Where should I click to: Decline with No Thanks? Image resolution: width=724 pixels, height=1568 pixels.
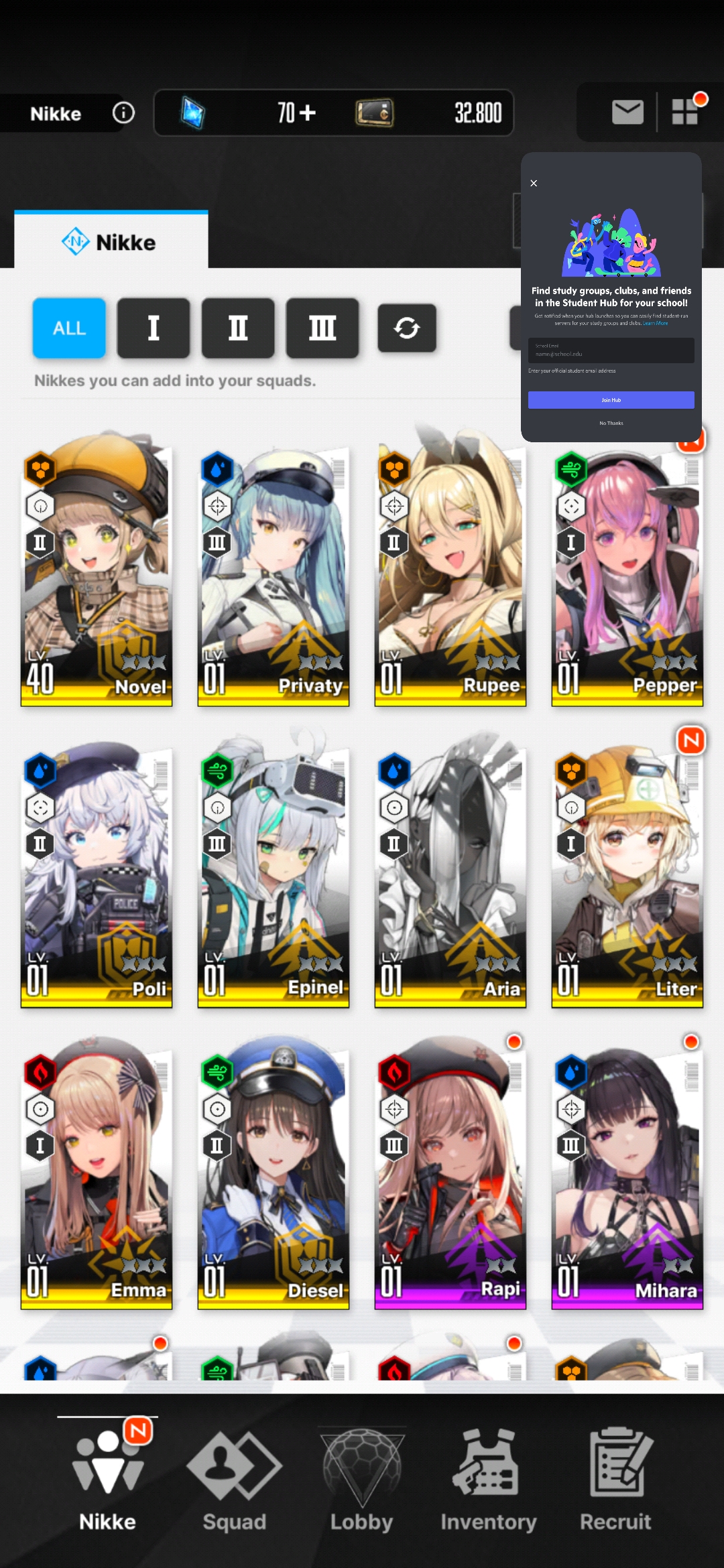pyautogui.click(x=611, y=423)
